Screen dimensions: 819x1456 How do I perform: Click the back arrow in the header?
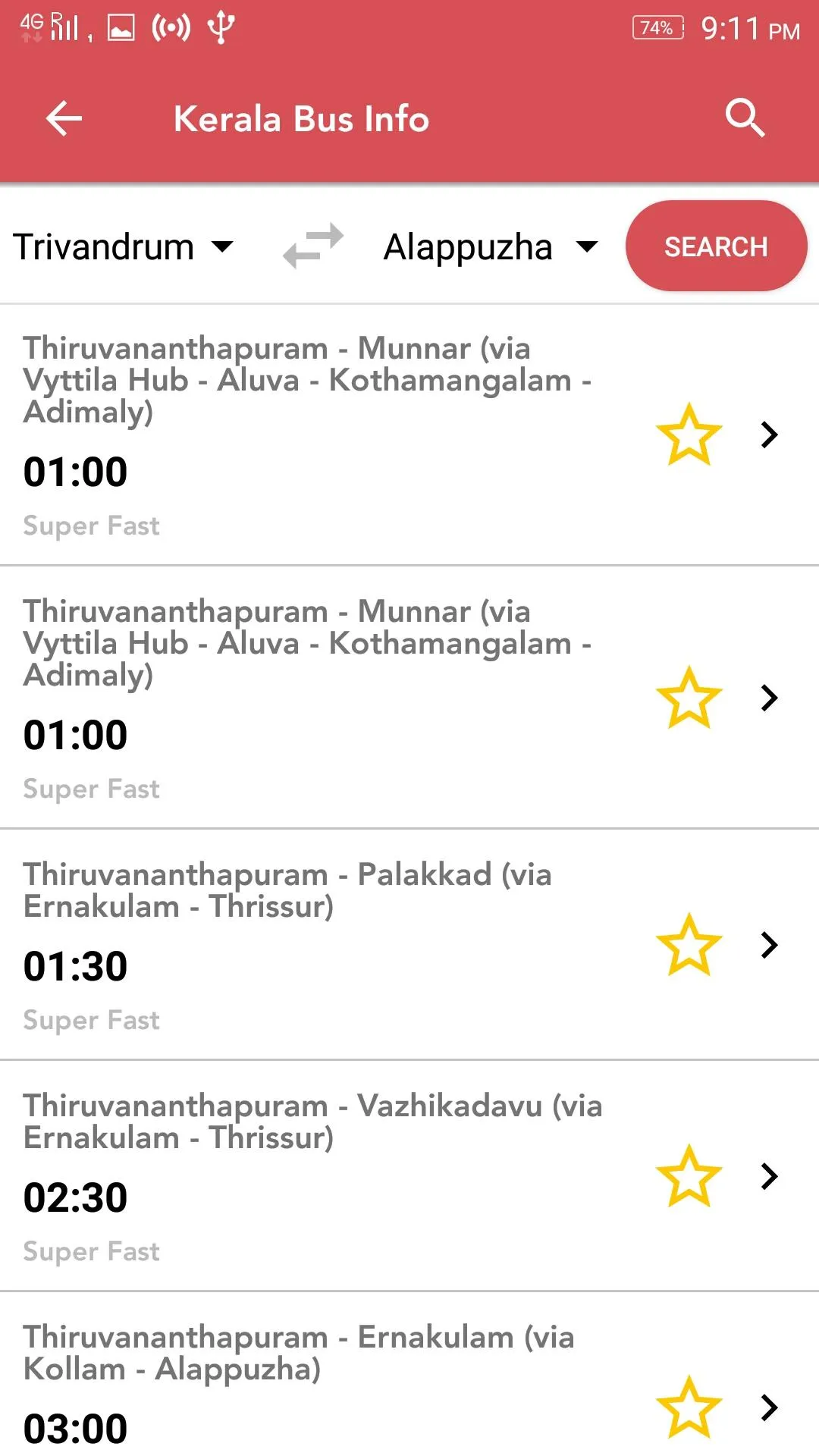(64, 118)
